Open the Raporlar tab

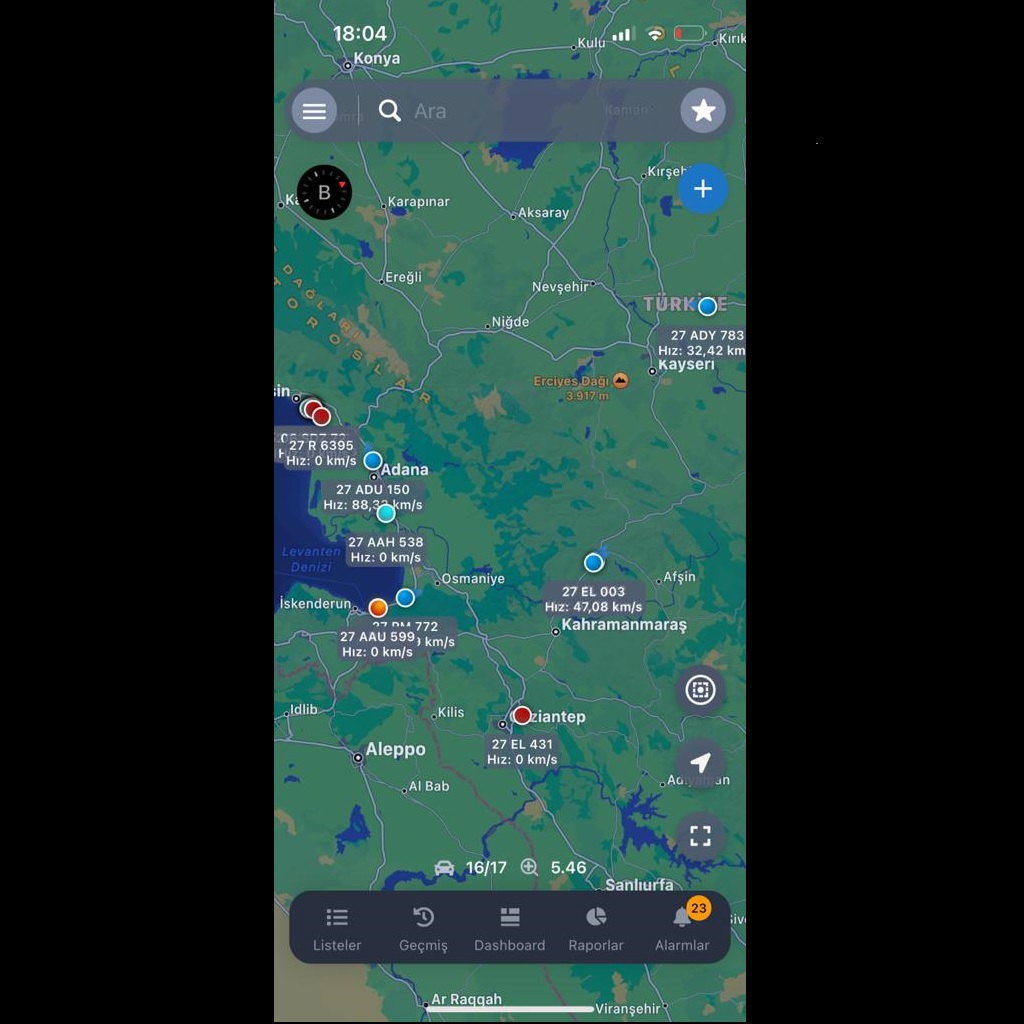tap(596, 929)
